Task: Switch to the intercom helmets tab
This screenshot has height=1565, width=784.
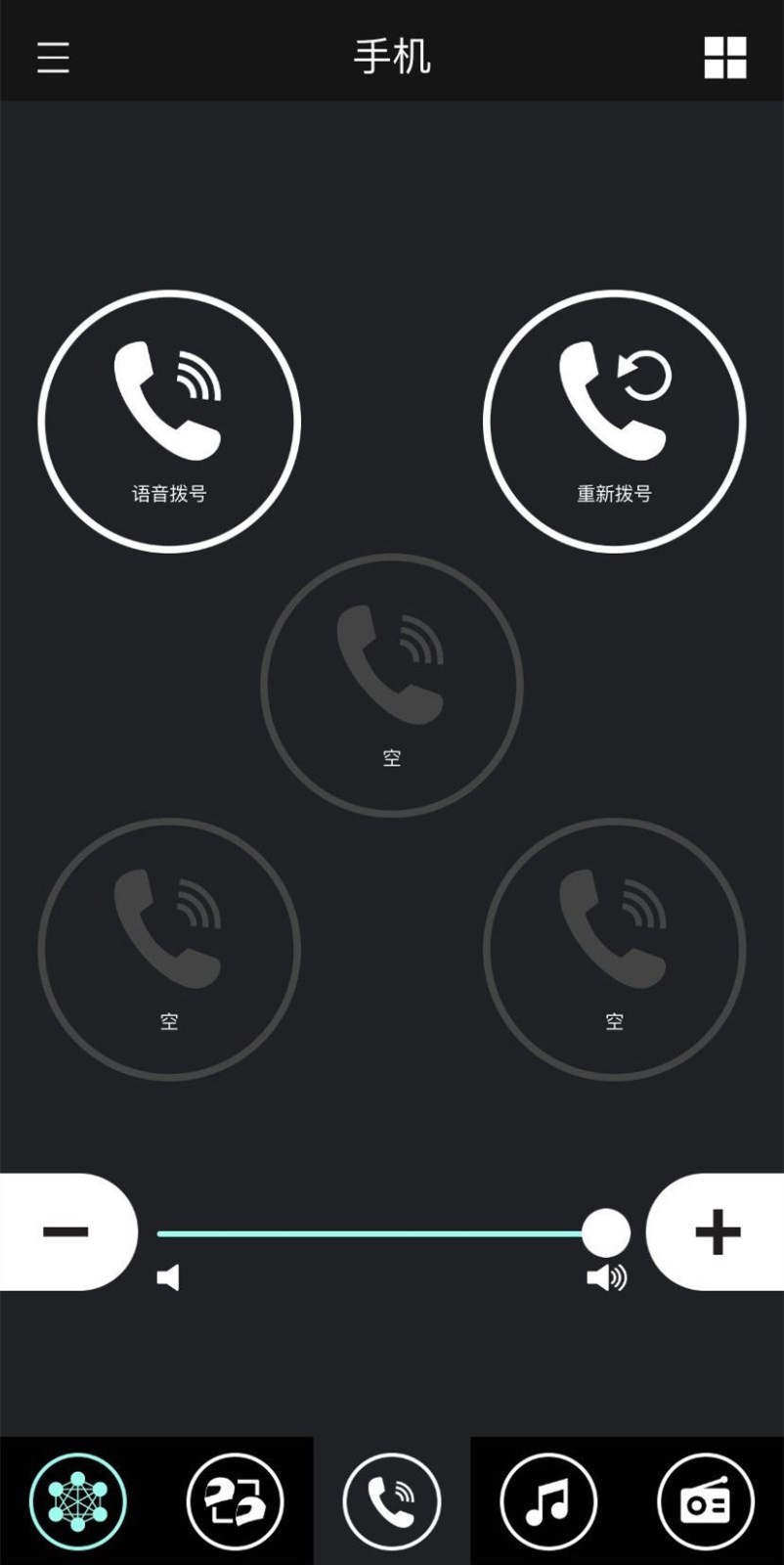Action: 235,1500
